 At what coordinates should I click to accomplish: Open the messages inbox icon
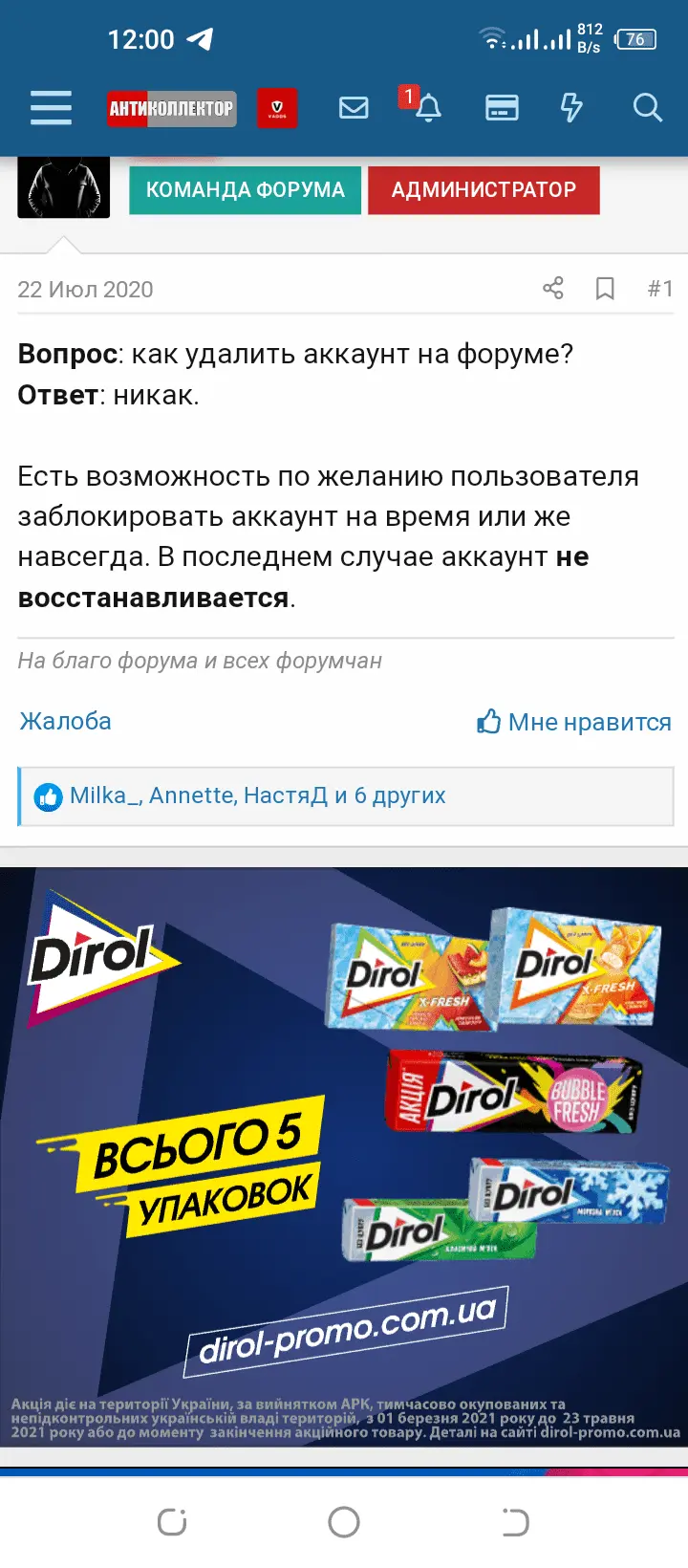coord(354,107)
